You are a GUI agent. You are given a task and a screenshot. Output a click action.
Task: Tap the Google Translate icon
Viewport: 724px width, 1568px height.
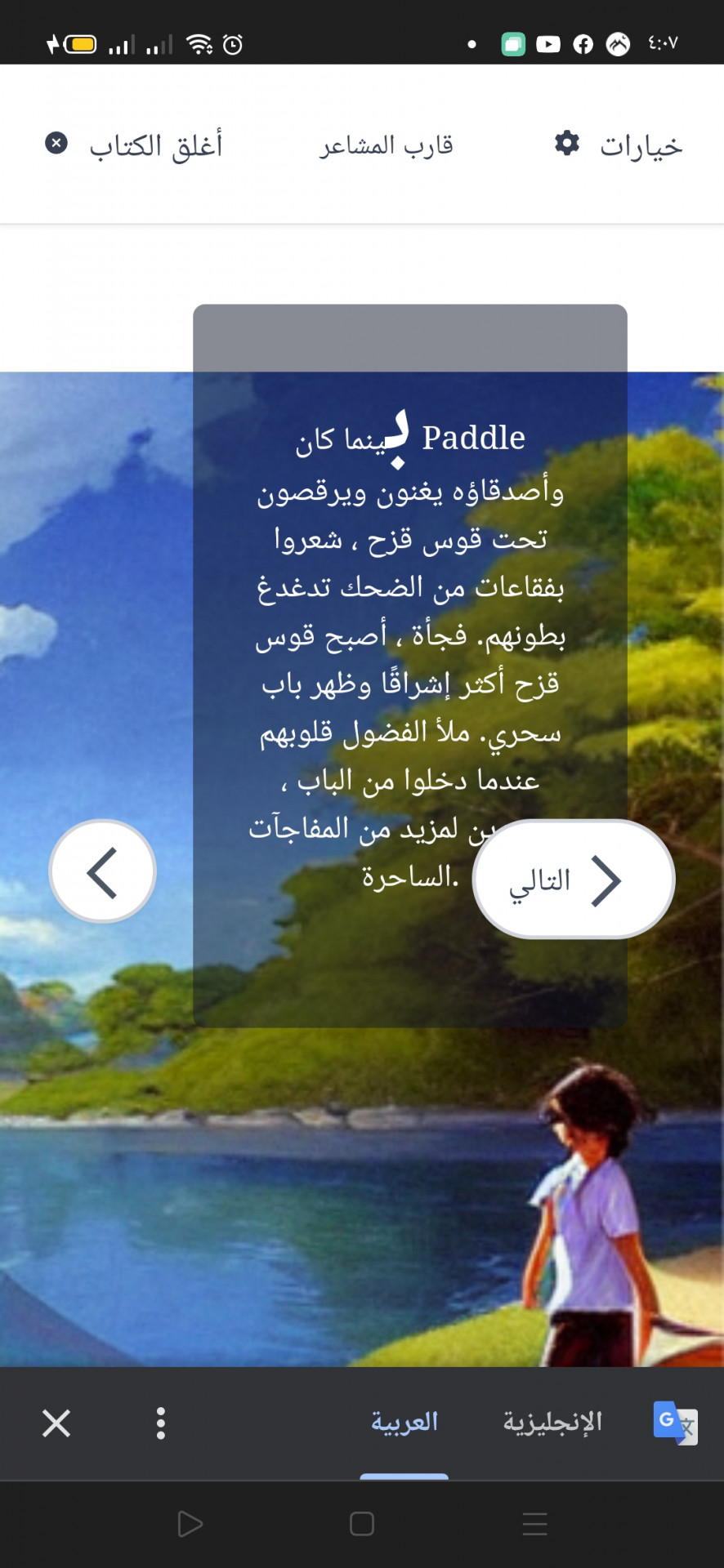[675, 1423]
